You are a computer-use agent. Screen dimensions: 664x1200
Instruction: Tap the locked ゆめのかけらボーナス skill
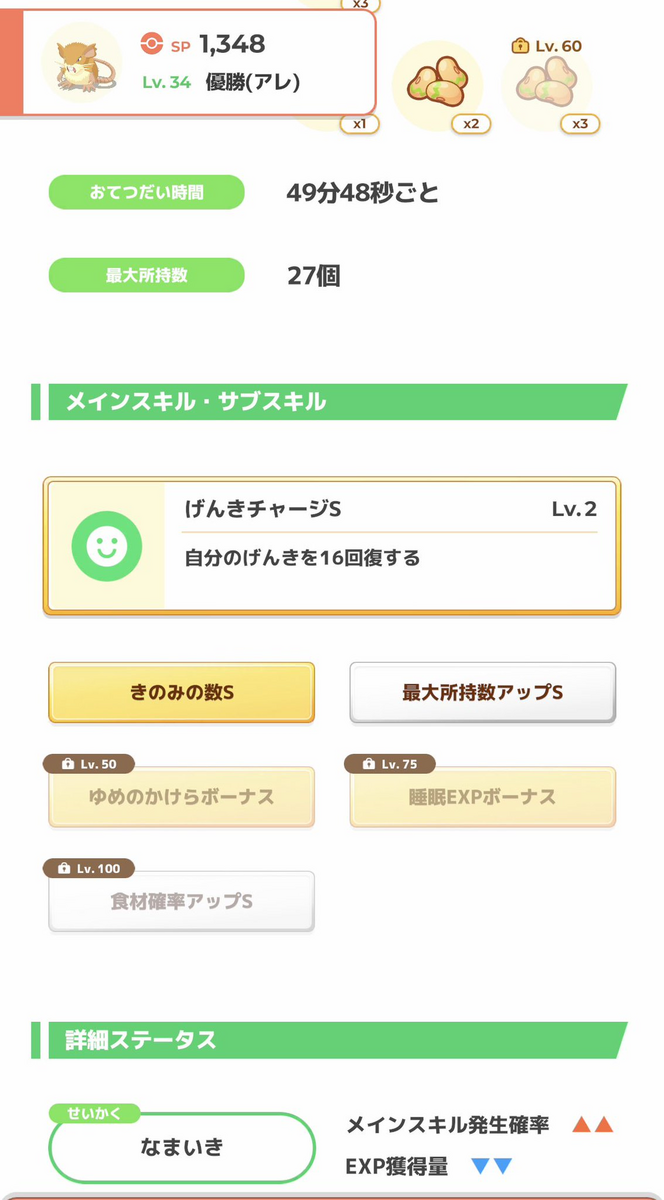182,796
